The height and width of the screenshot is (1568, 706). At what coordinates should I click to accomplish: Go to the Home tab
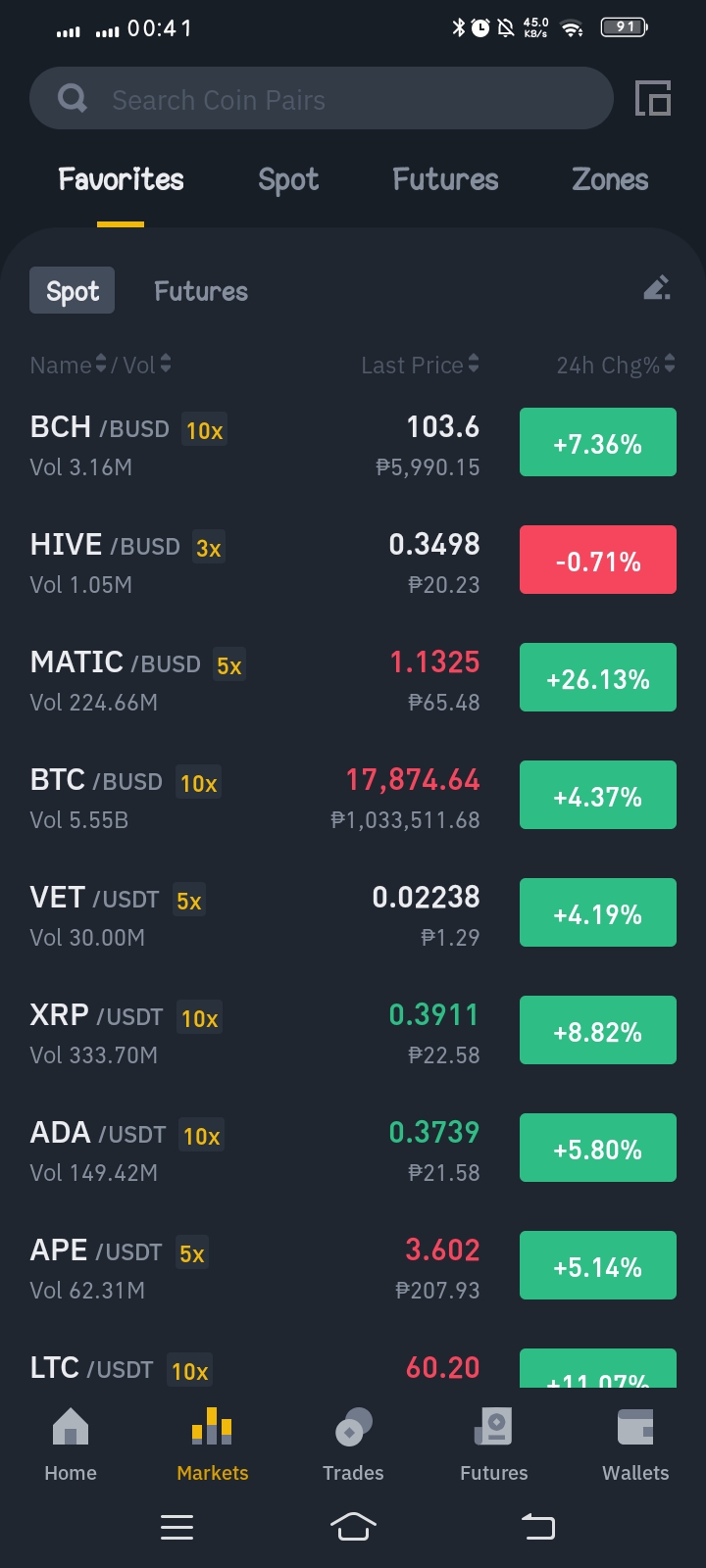[x=71, y=1445]
